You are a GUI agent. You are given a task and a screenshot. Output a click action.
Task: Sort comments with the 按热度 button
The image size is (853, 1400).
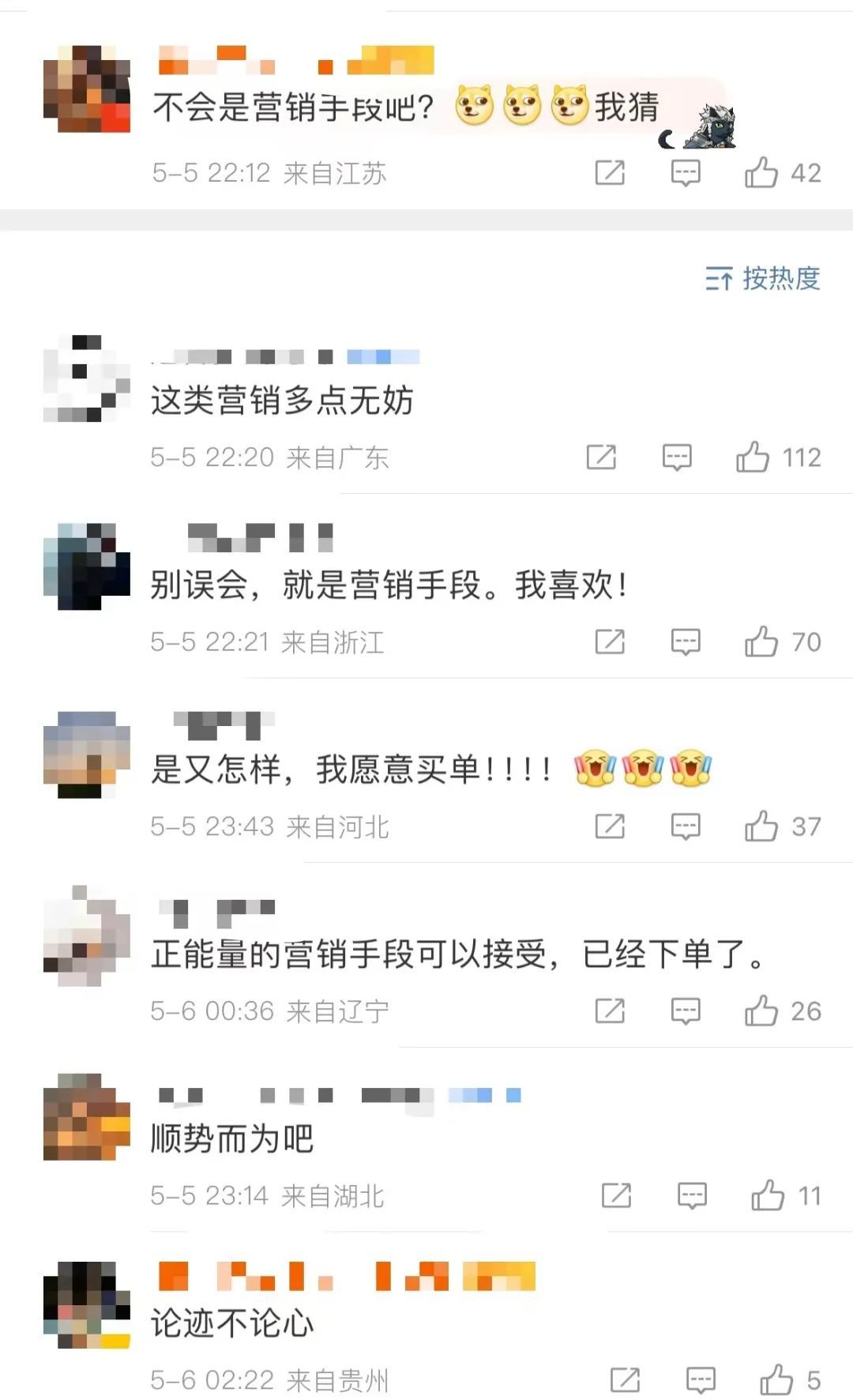coord(763,278)
